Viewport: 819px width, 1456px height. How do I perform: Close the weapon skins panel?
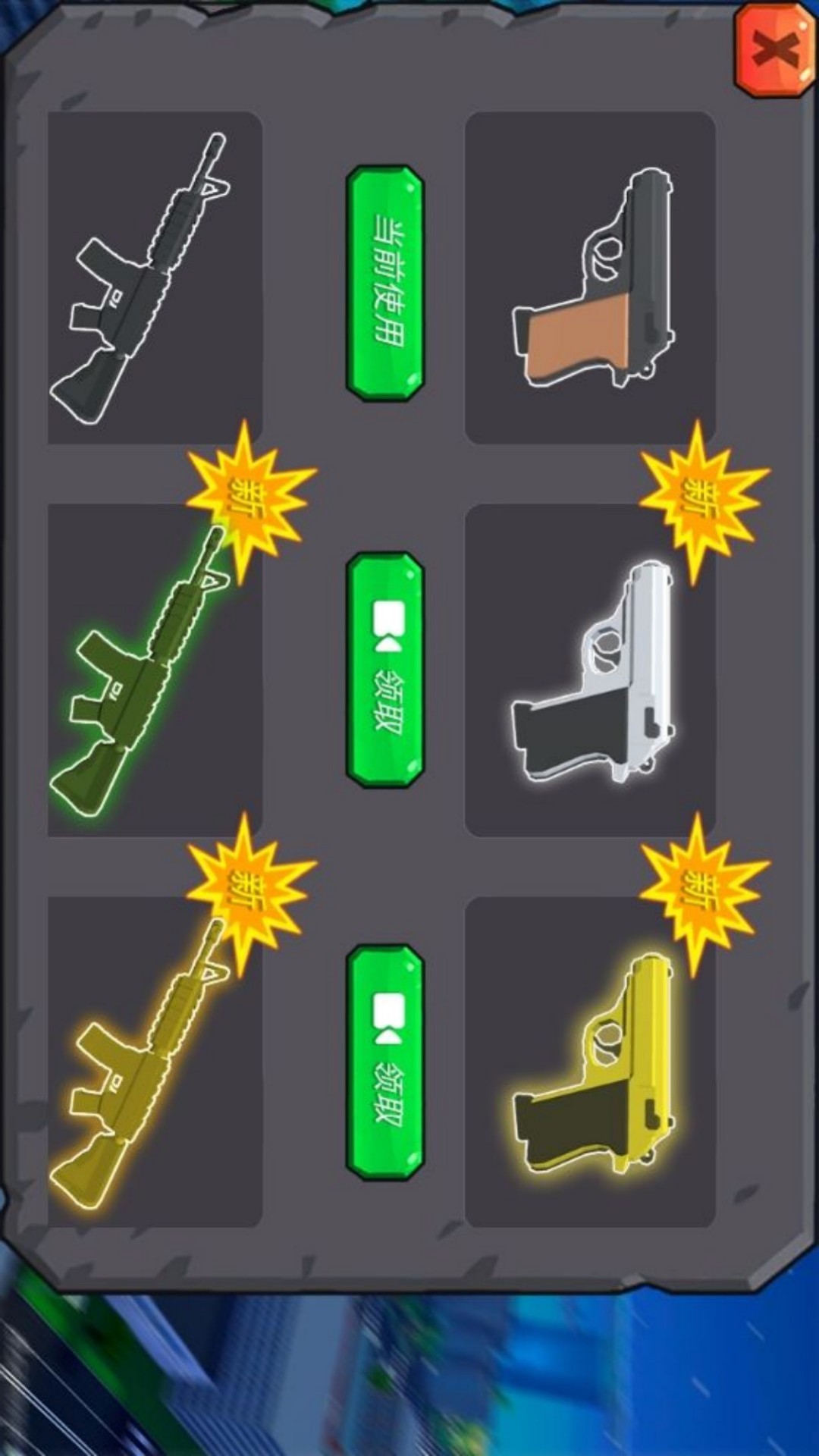click(774, 51)
